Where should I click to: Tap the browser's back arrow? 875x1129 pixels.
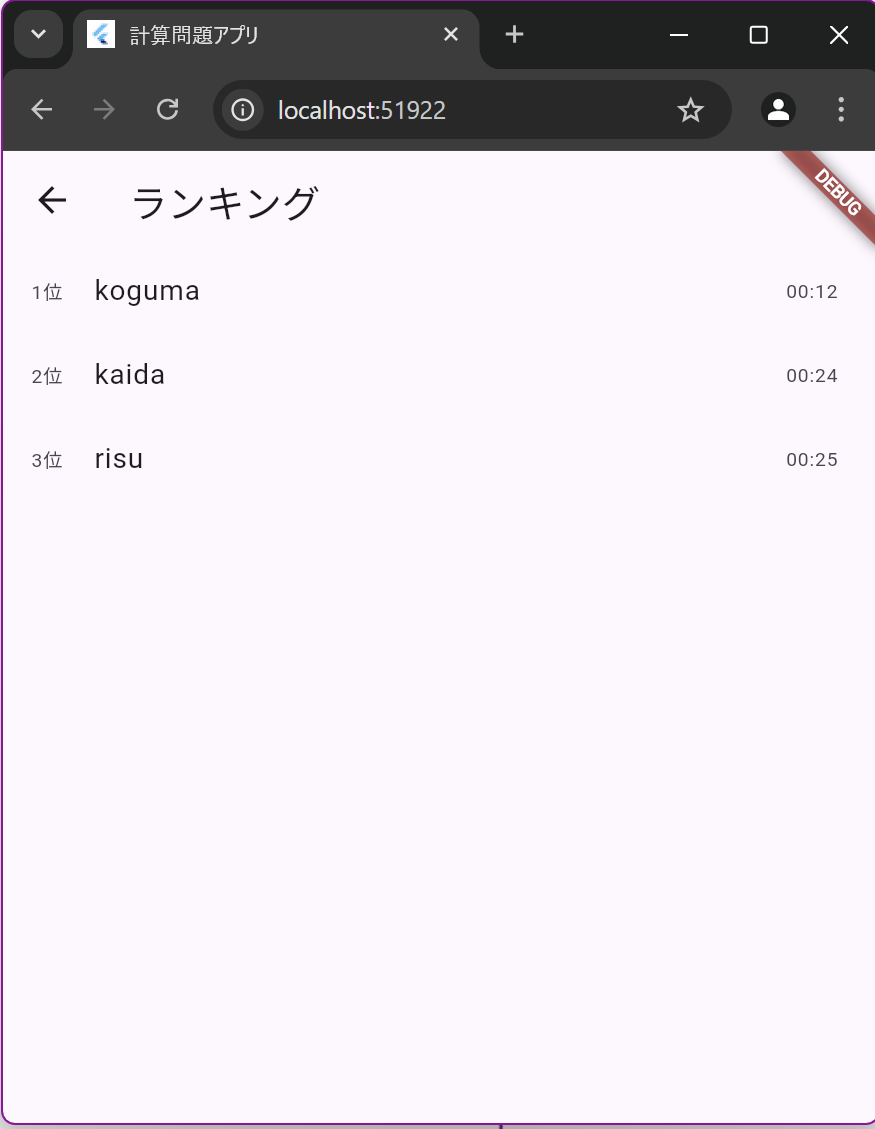[41, 110]
